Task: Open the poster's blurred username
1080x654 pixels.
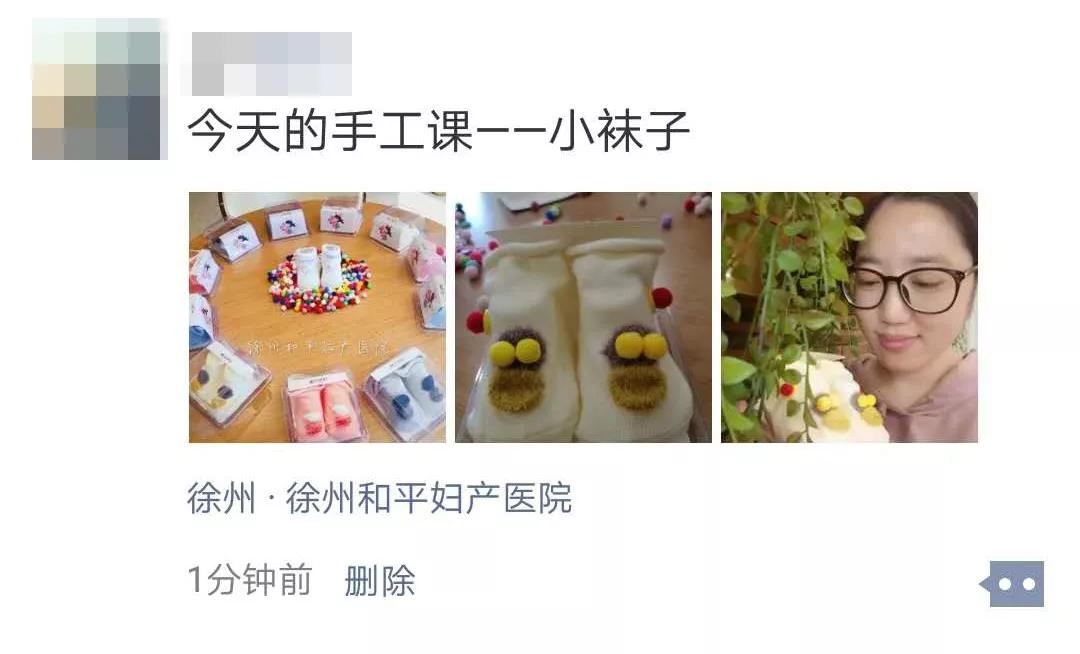Action: coord(271,64)
